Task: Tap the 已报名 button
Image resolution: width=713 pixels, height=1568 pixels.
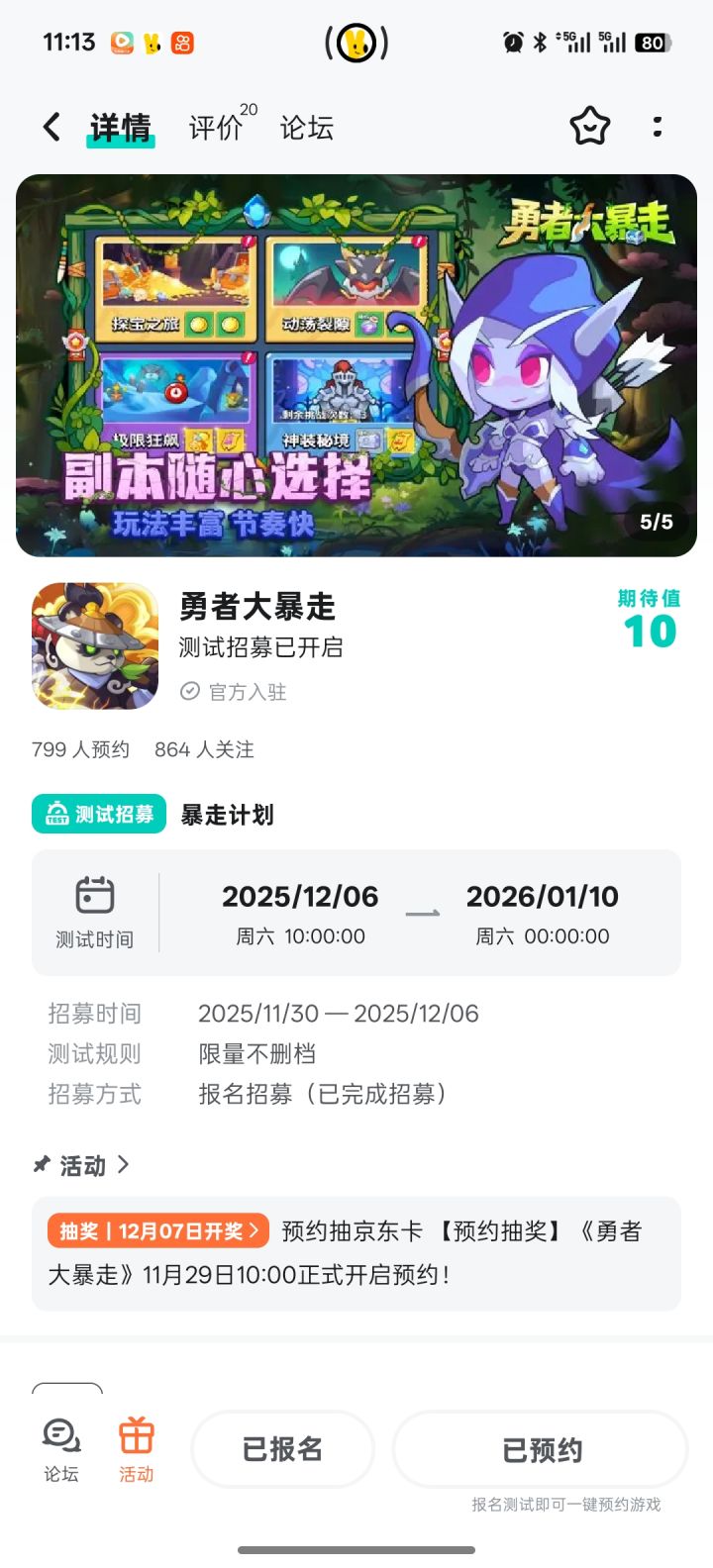Action: point(283,1448)
